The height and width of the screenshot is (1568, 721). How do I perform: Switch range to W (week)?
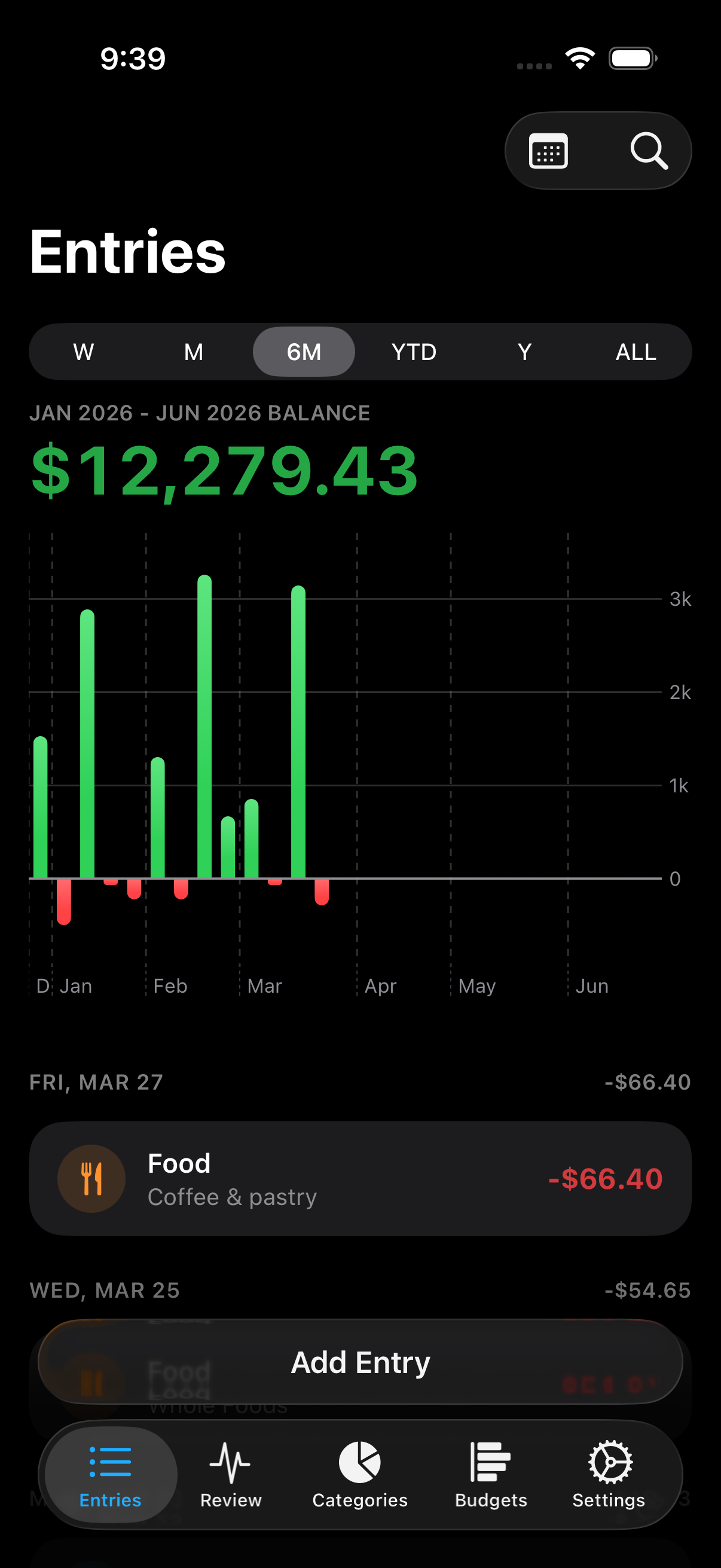tap(84, 352)
